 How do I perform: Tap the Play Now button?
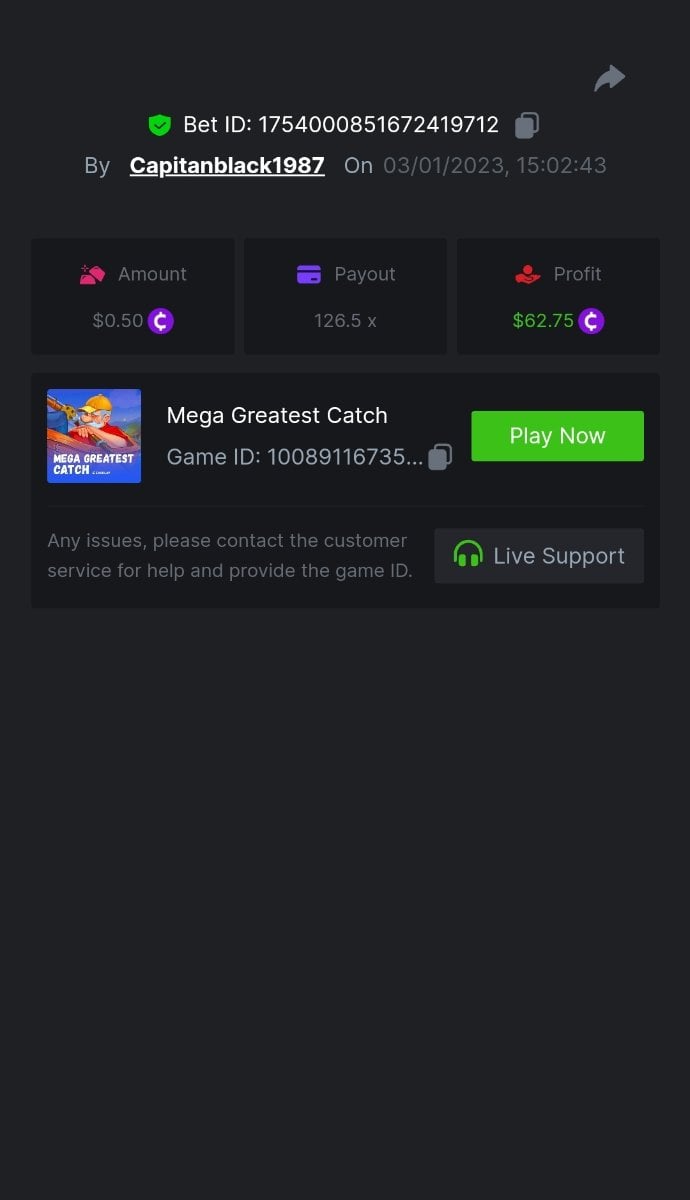557,436
